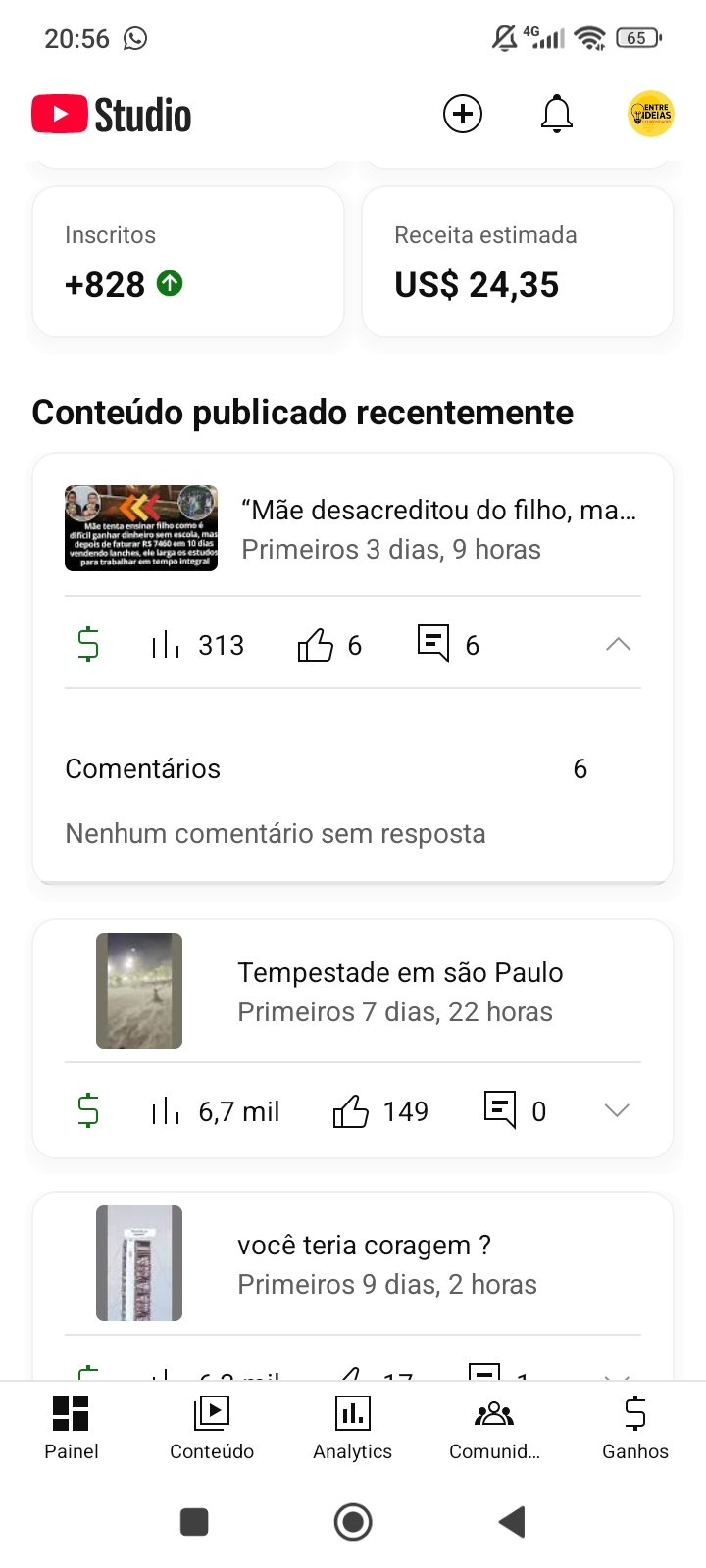This screenshot has width=706, height=1568.
Task: Switch to the Conteúdo tab
Action: [x=212, y=1427]
